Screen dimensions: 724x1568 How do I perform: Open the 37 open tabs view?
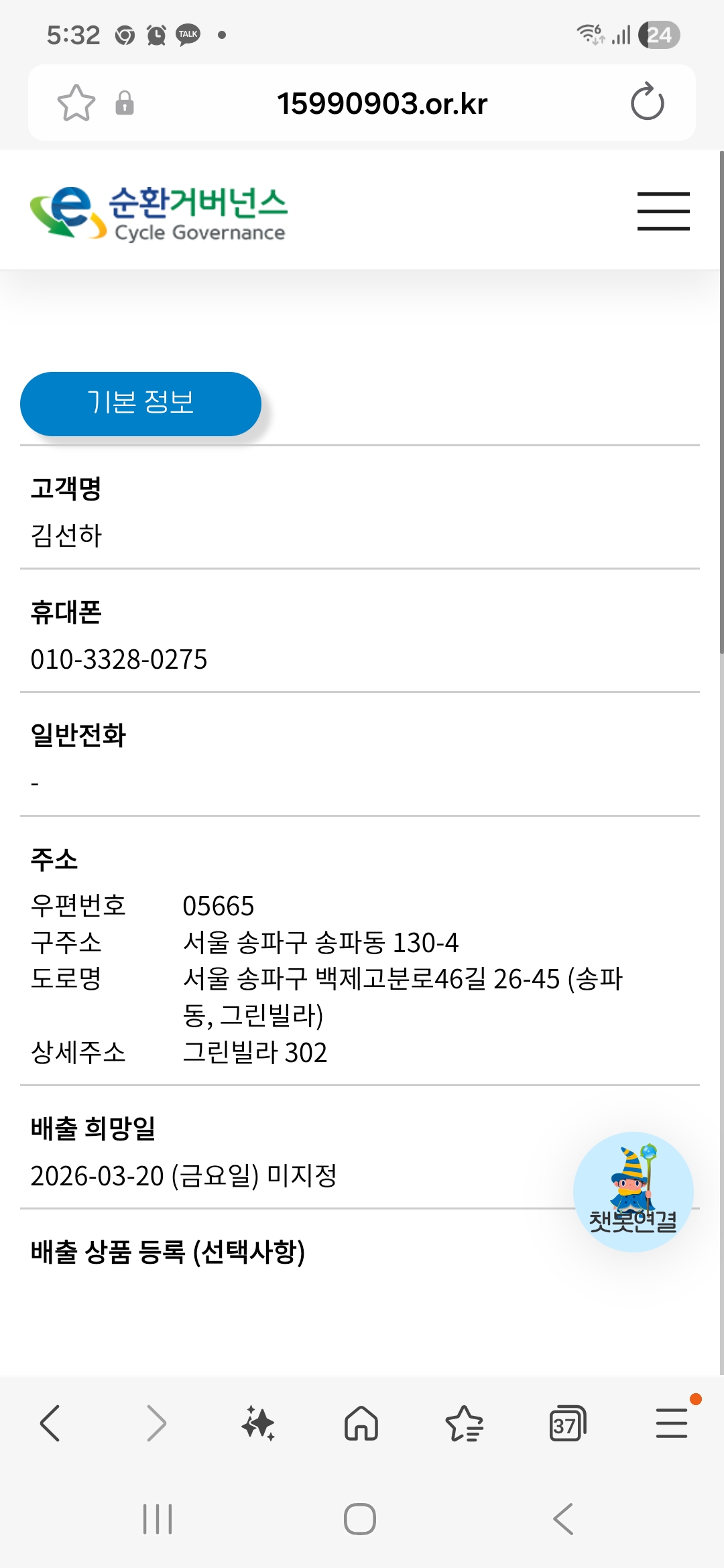(x=567, y=1423)
